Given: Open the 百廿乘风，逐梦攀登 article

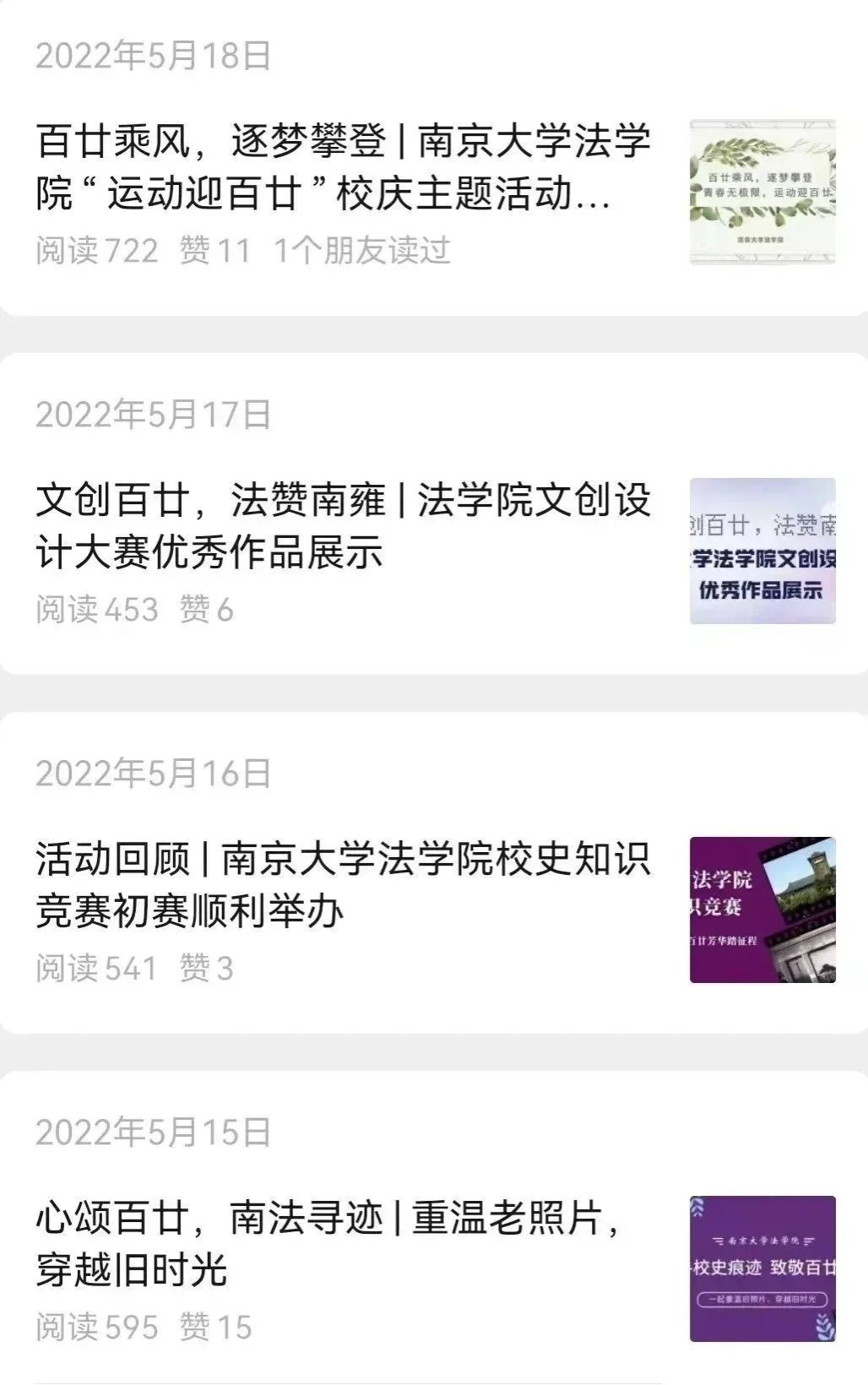Looking at the screenshot, I should point(343,167).
